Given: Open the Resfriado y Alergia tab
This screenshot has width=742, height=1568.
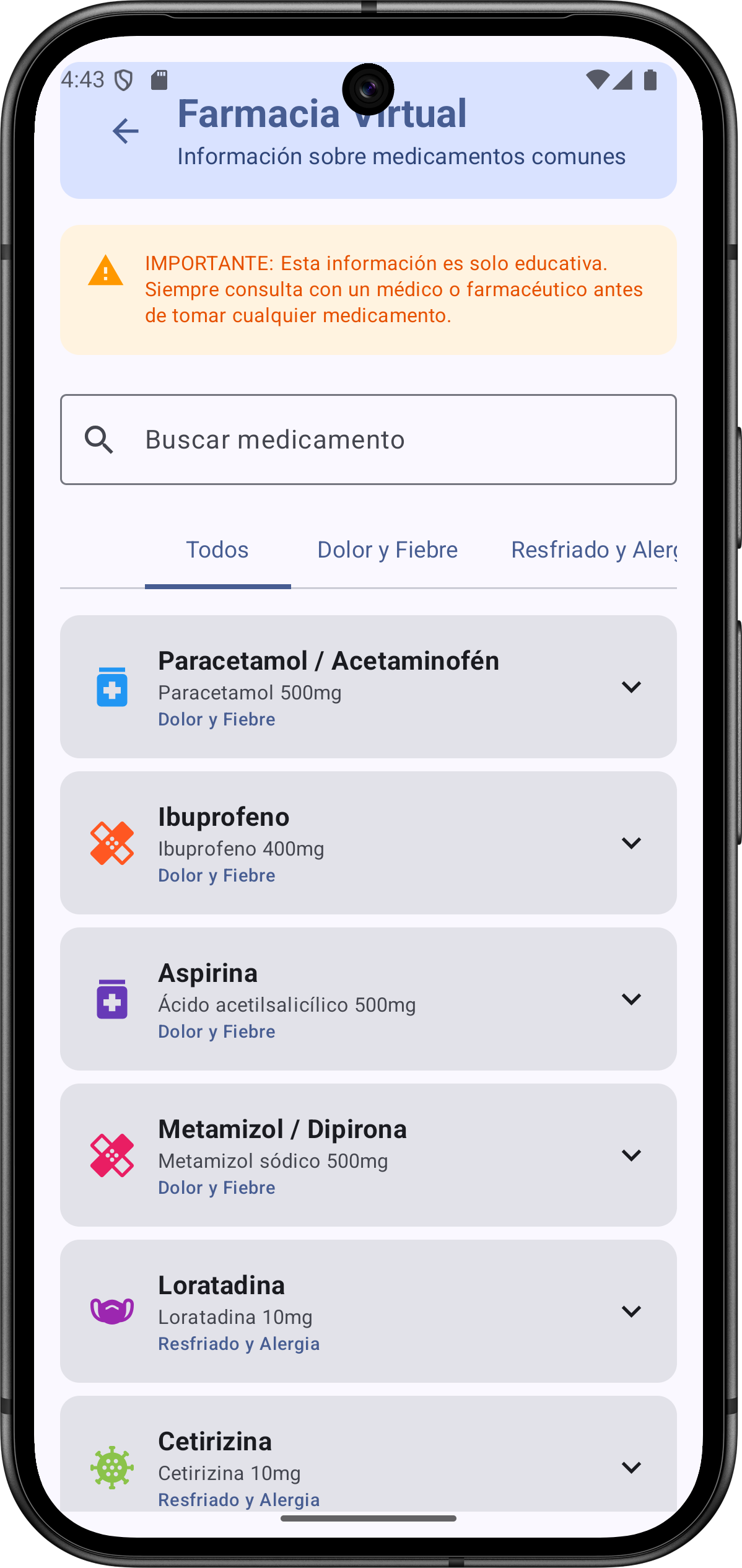Looking at the screenshot, I should (593, 550).
